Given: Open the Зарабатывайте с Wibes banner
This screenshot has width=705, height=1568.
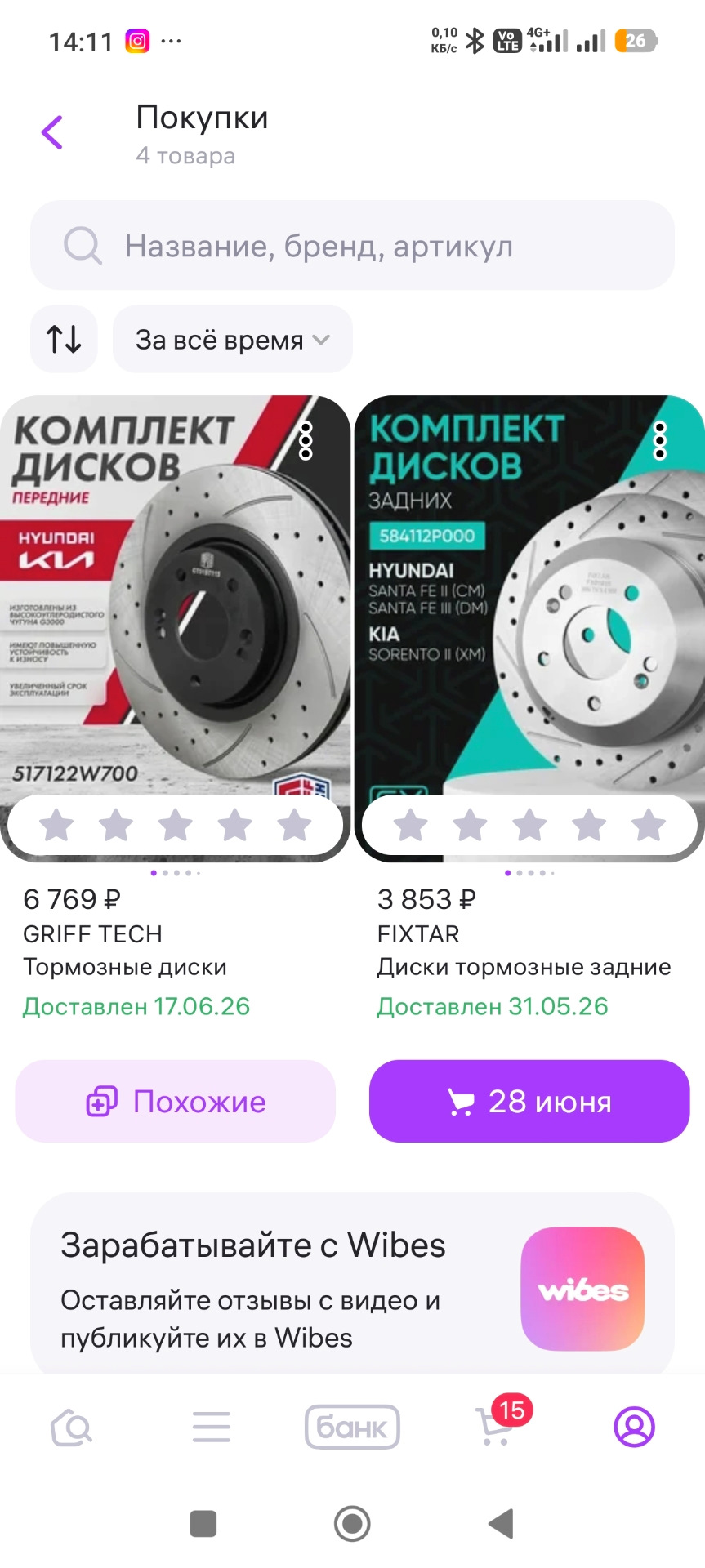Looking at the screenshot, I should pyautogui.click(x=352, y=1284).
